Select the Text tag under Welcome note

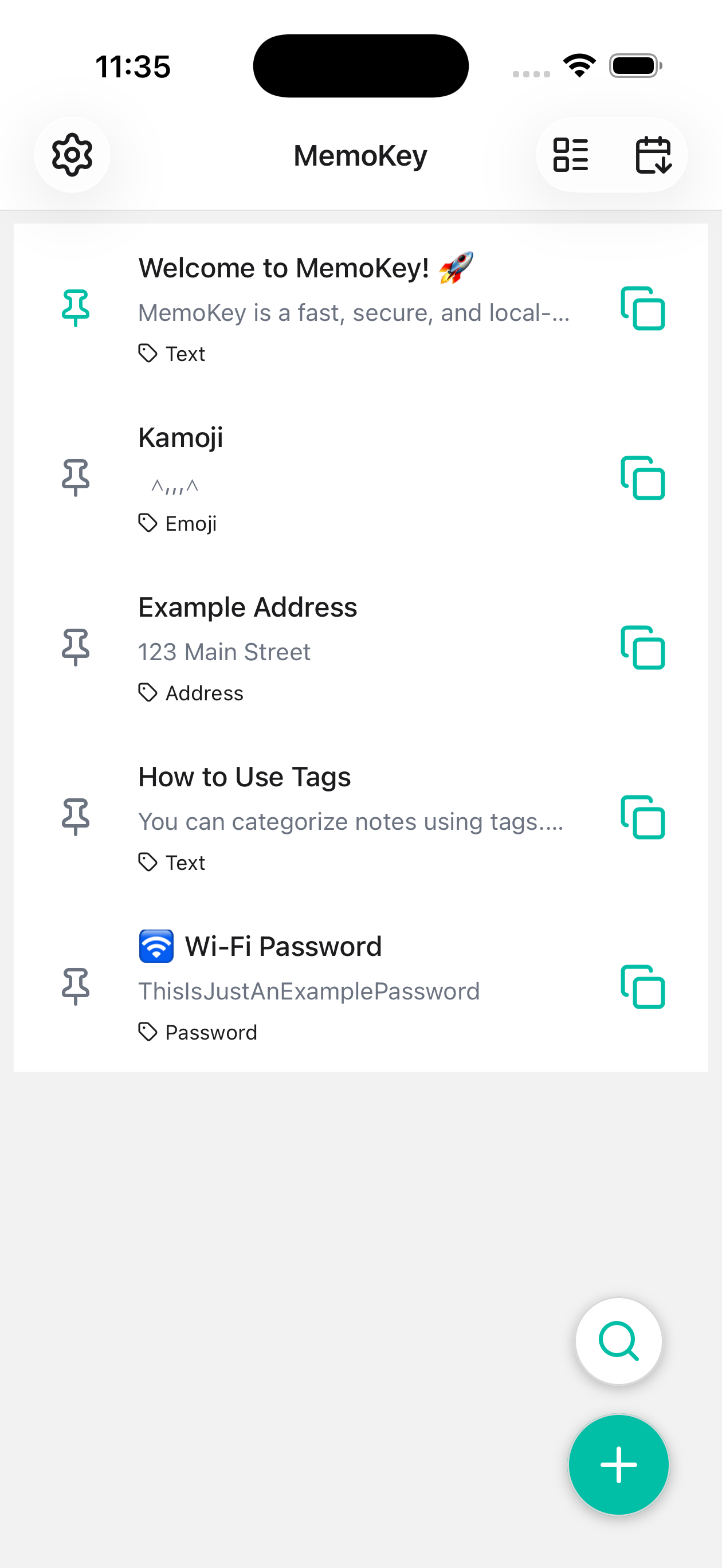tap(172, 354)
